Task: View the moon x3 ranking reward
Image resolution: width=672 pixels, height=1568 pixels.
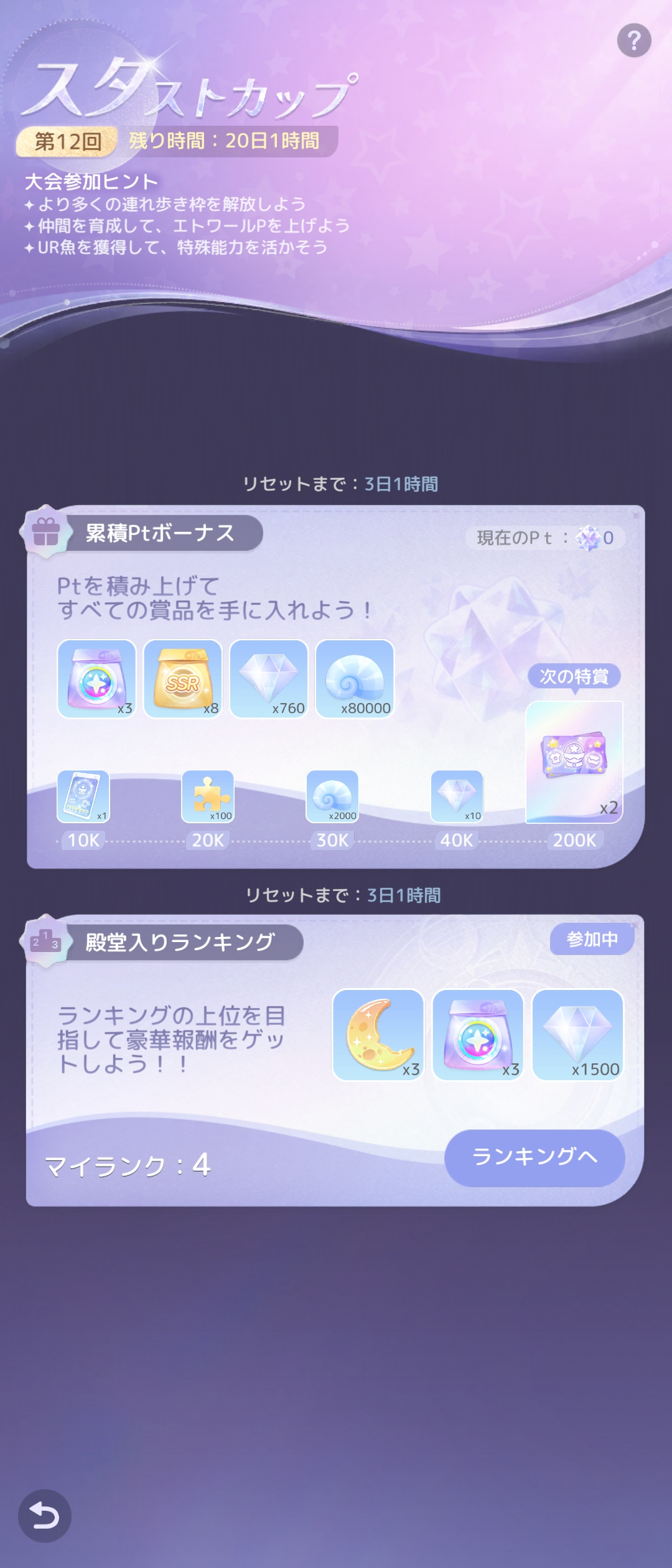Action: click(x=378, y=1035)
